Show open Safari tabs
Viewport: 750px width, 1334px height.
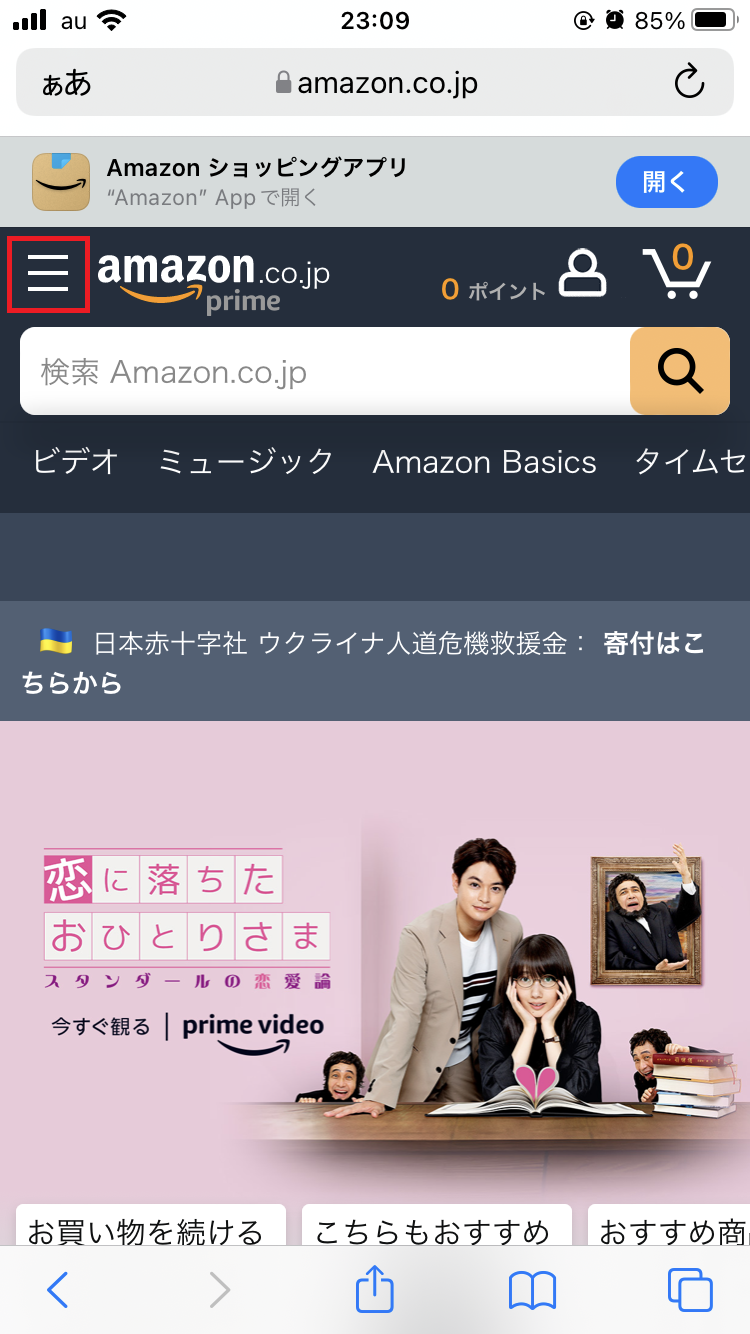coord(690,1290)
